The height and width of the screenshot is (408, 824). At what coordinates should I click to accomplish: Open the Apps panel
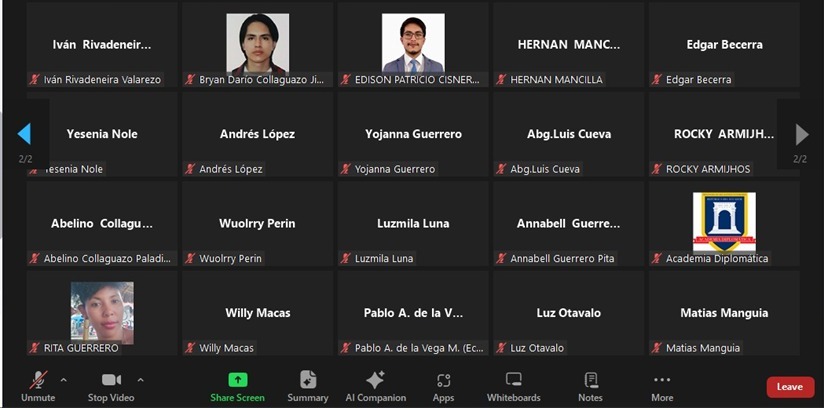(x=443, y=385)
